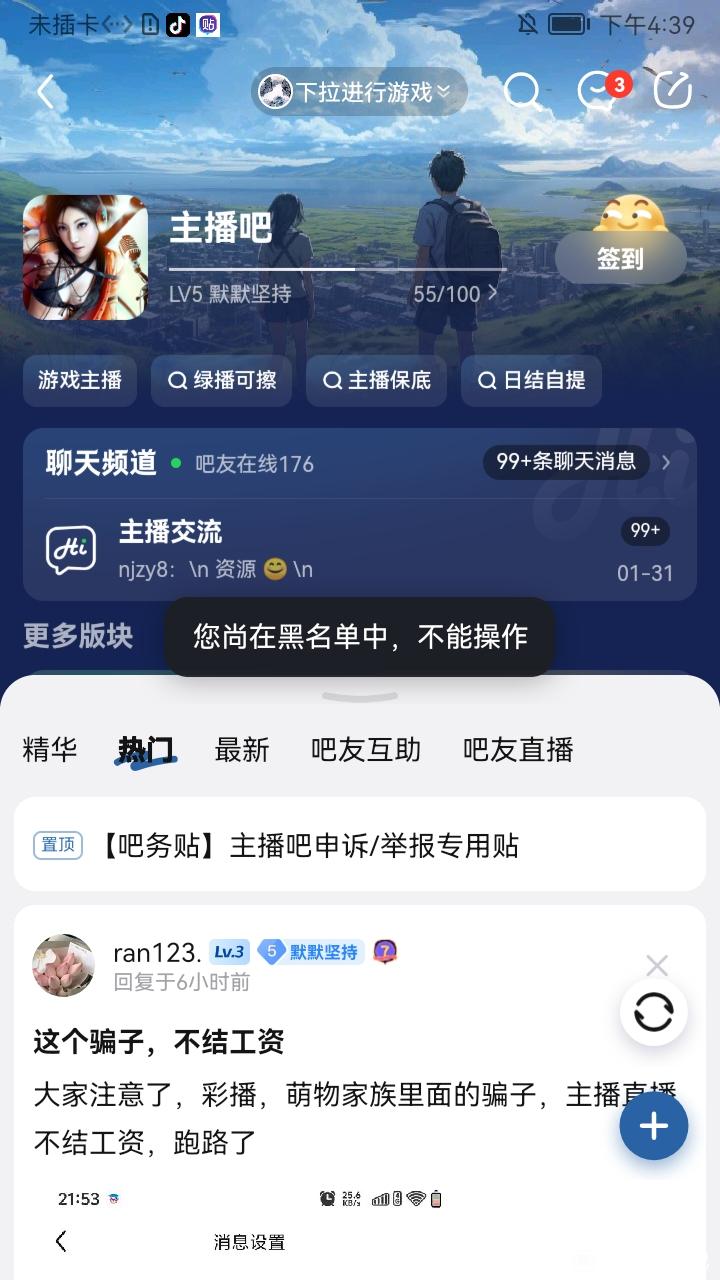The width and height of the screenshot is (720, 1280).
Task: Switch to the 吧友互助 tab
Action: [366, 750]
